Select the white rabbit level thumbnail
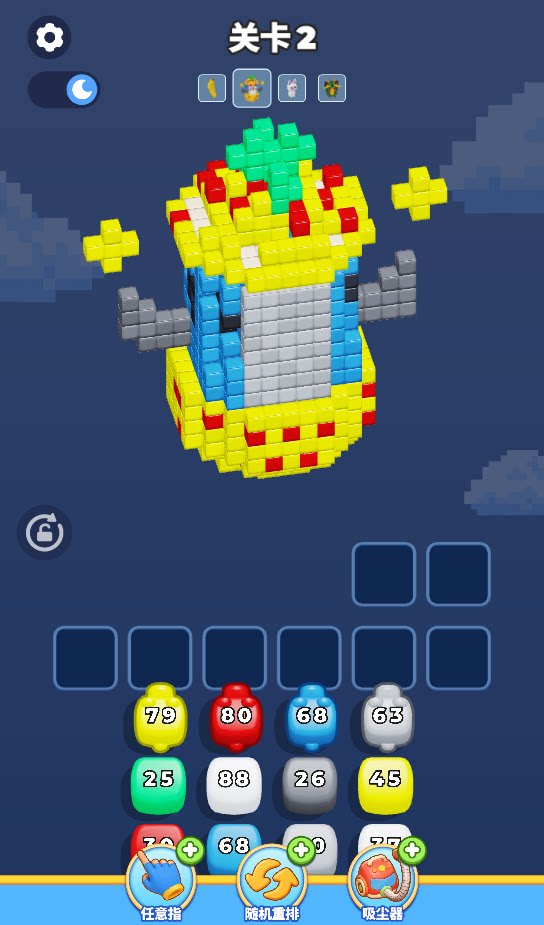 click(292, 88)
